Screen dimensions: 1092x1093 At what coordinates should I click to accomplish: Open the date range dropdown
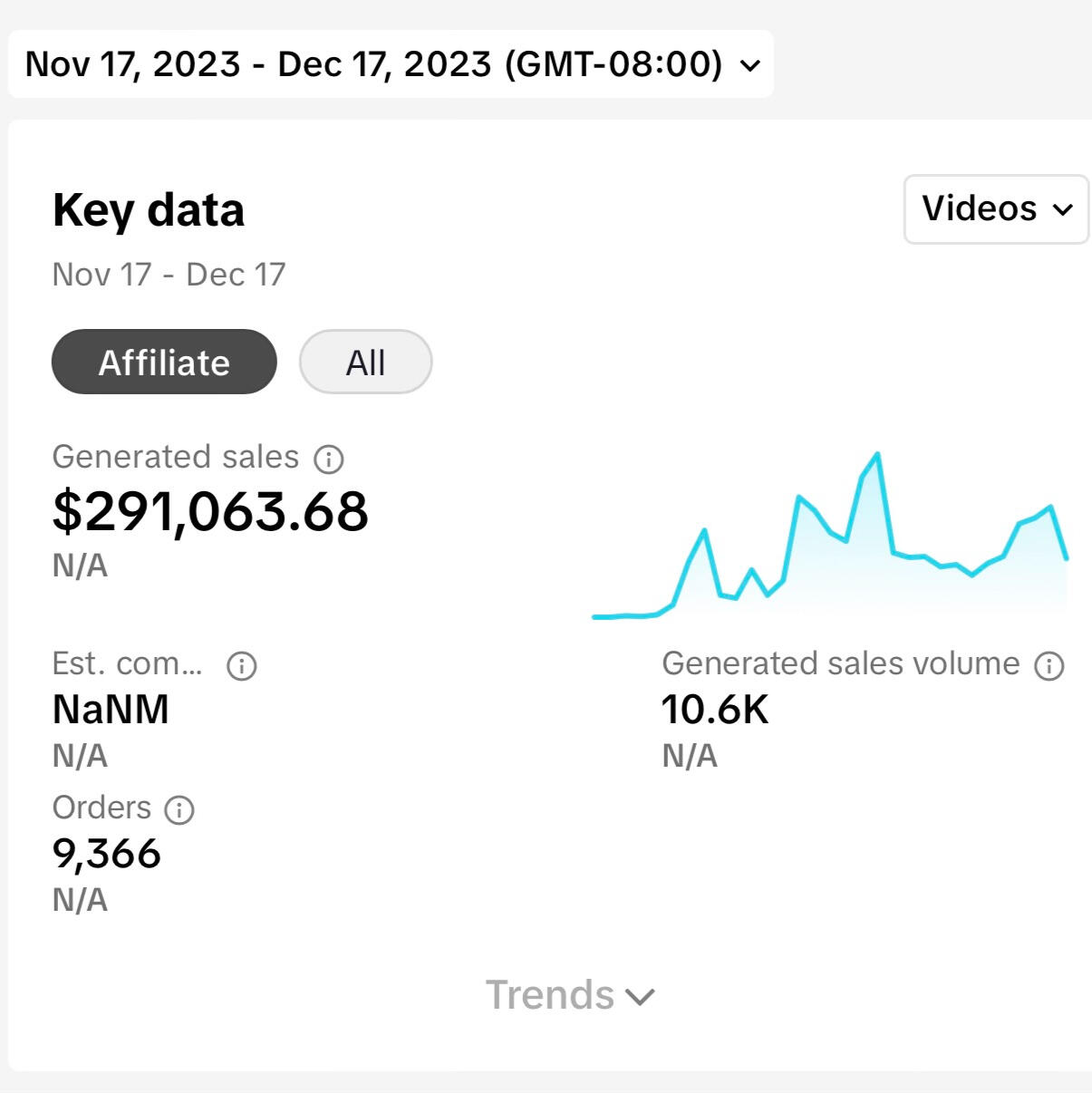coord(391,64)
